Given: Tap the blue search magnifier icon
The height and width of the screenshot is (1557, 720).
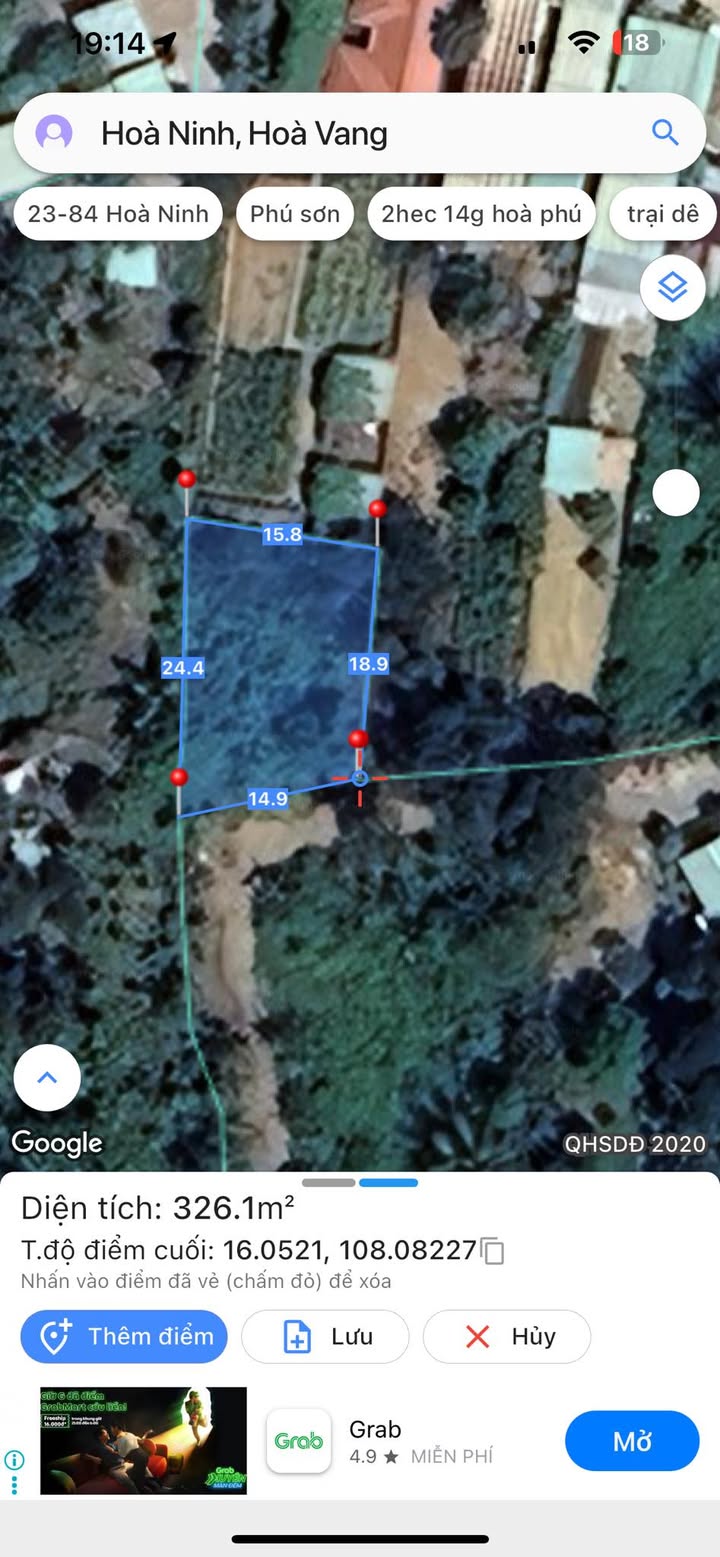Looking at the screenshot, I should pos(665,132).
